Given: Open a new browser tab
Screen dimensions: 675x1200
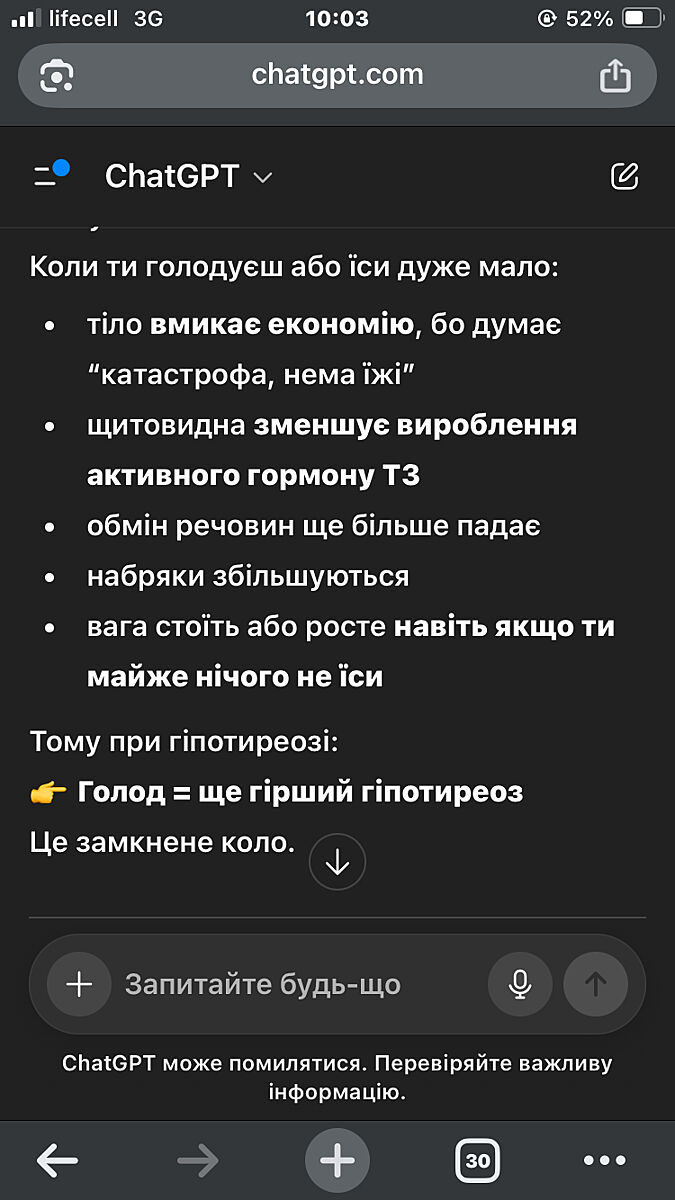Looking at the screenshot, I should (337, 1160).
